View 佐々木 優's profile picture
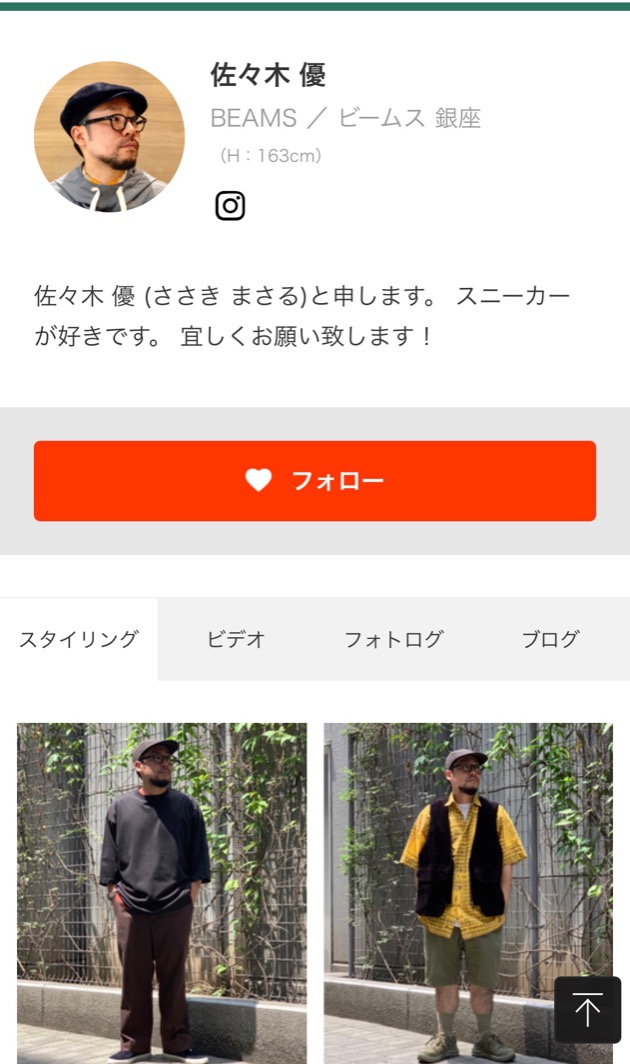This screenshot has width=630, height=1064. click(109, 137)
